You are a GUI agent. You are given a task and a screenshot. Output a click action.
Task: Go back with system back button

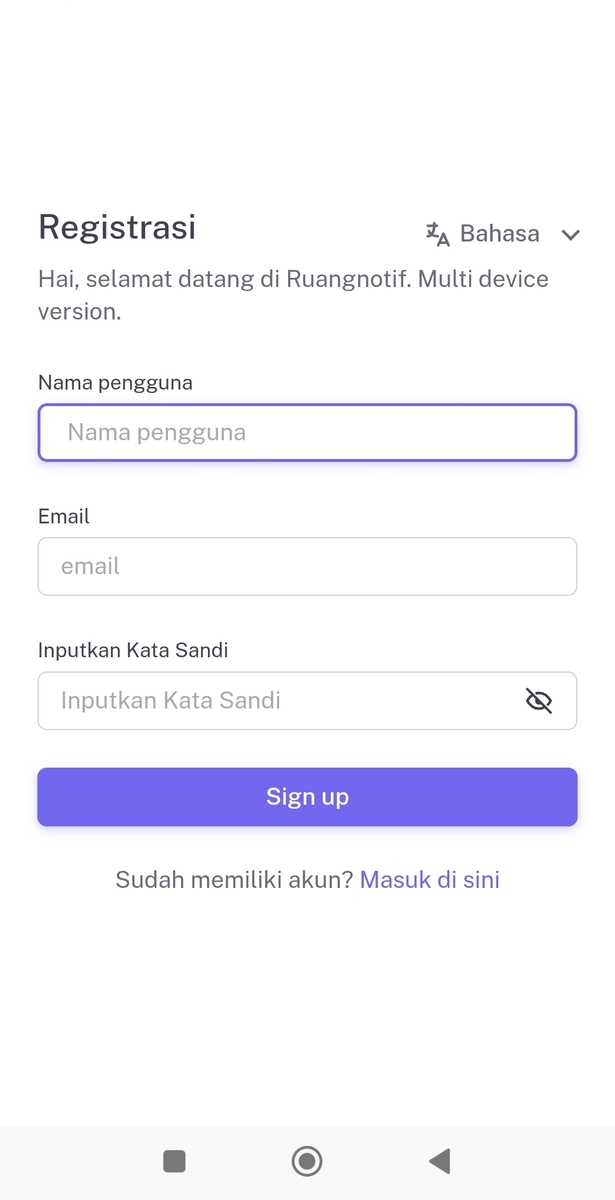439,1161
